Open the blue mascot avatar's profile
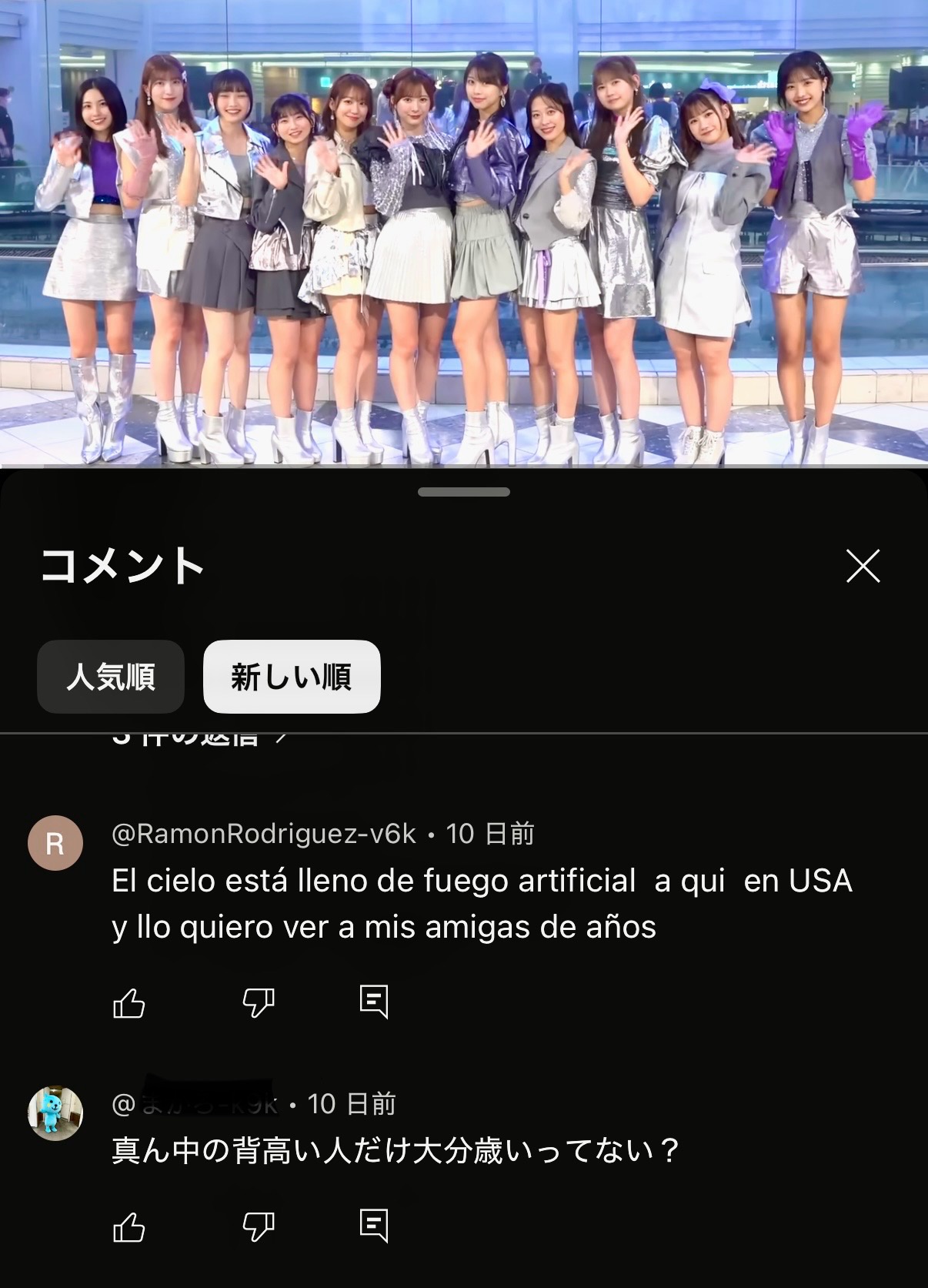928x1288 pixels. pos(55,1112)
